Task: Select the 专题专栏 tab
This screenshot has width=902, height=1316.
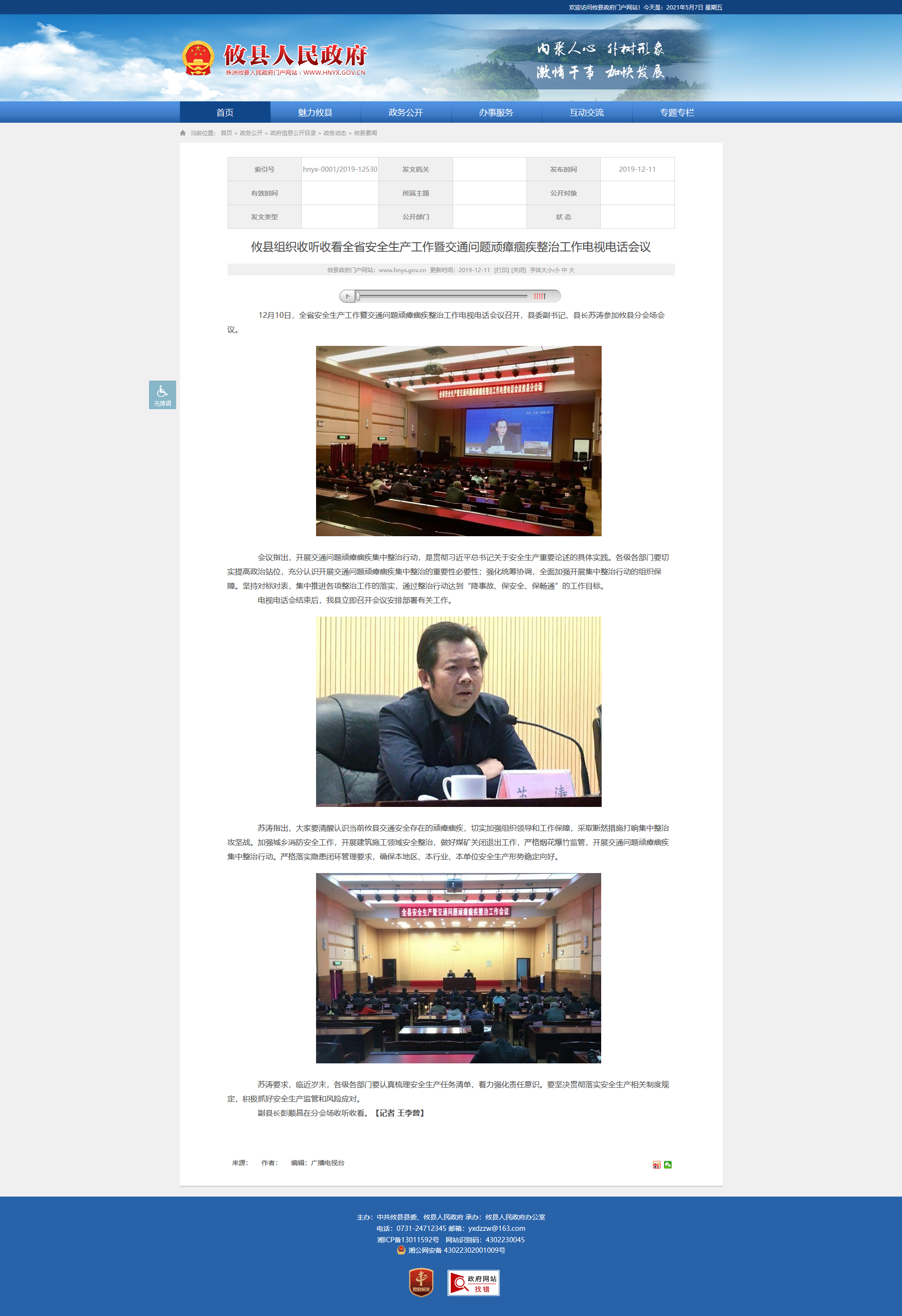Action: click(677, 112)
